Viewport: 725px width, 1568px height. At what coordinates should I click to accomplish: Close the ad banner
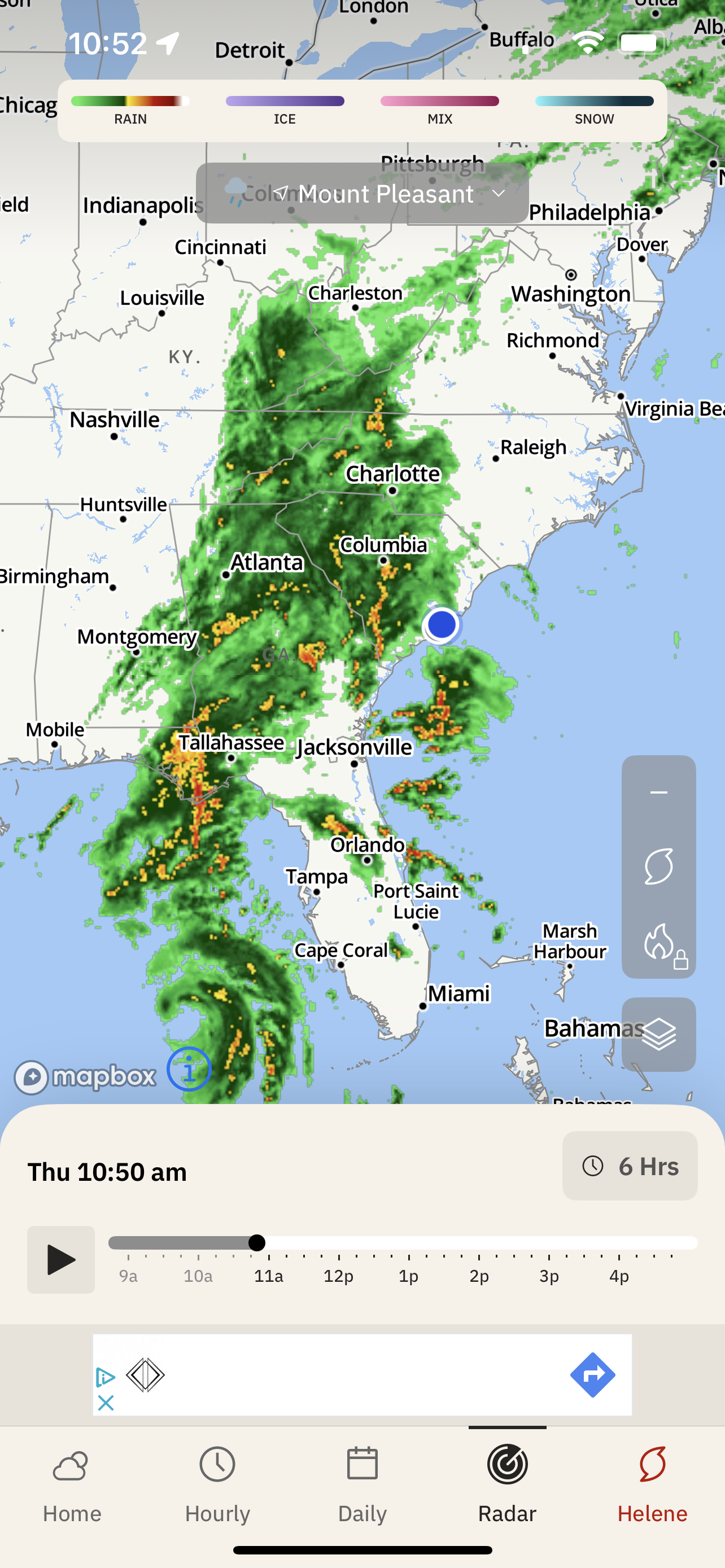(106, 1403)
